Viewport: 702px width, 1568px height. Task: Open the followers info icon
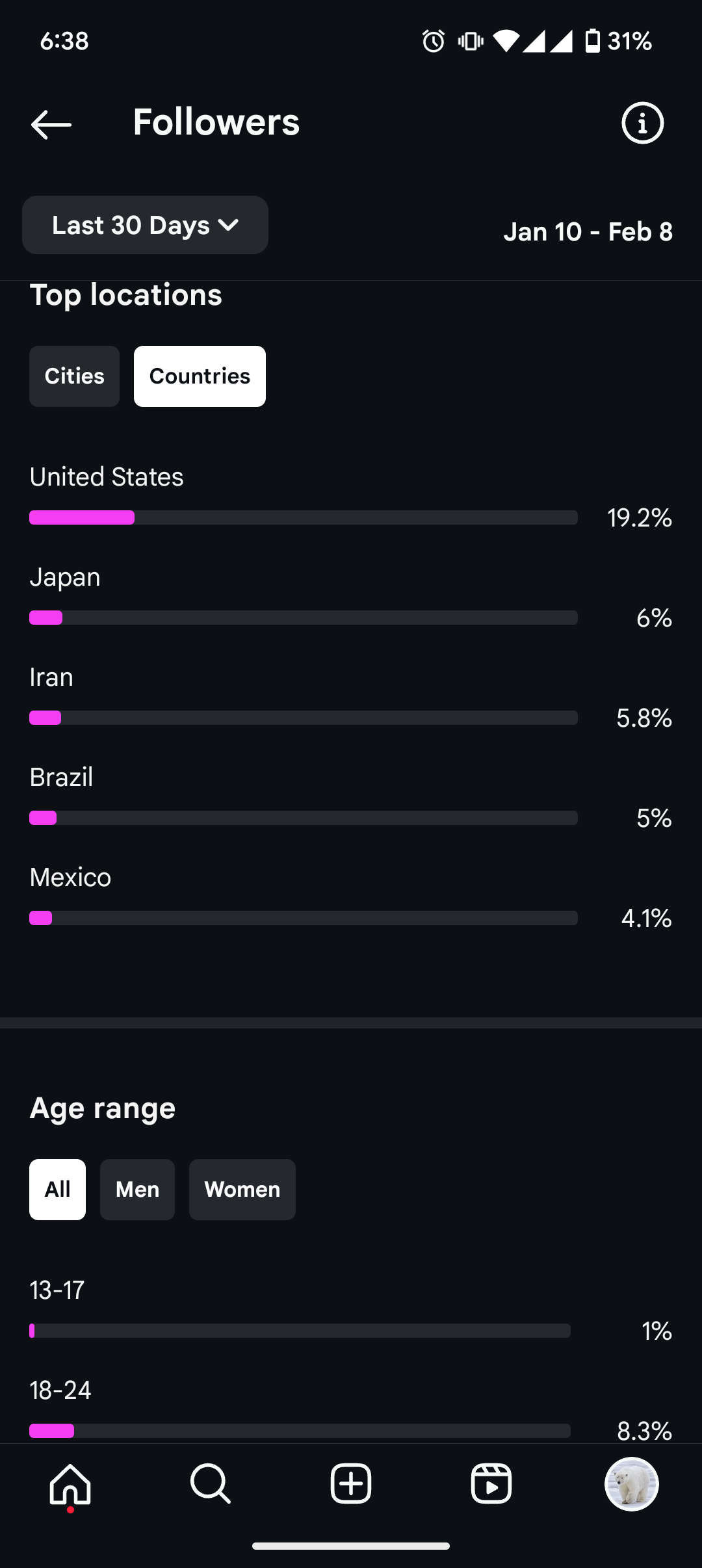point(642,123)
